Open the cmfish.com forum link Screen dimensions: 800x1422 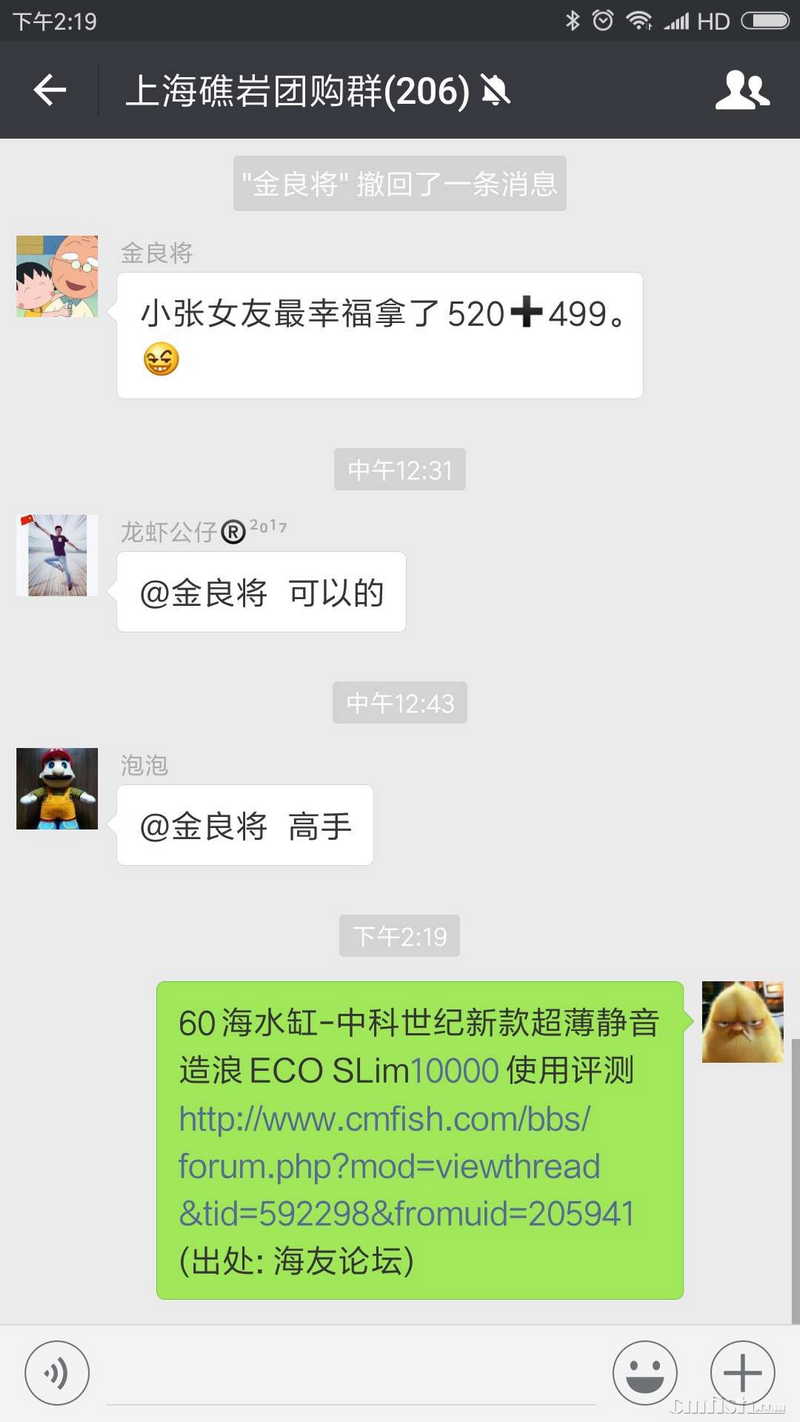pyautogui.click(x=400, y=1166)
